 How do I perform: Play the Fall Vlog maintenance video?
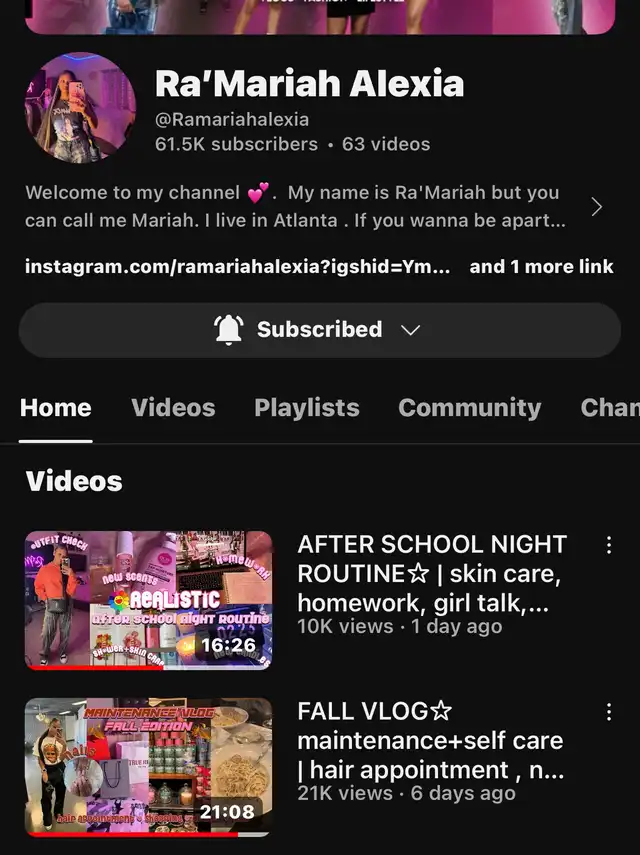click(148, 767)
